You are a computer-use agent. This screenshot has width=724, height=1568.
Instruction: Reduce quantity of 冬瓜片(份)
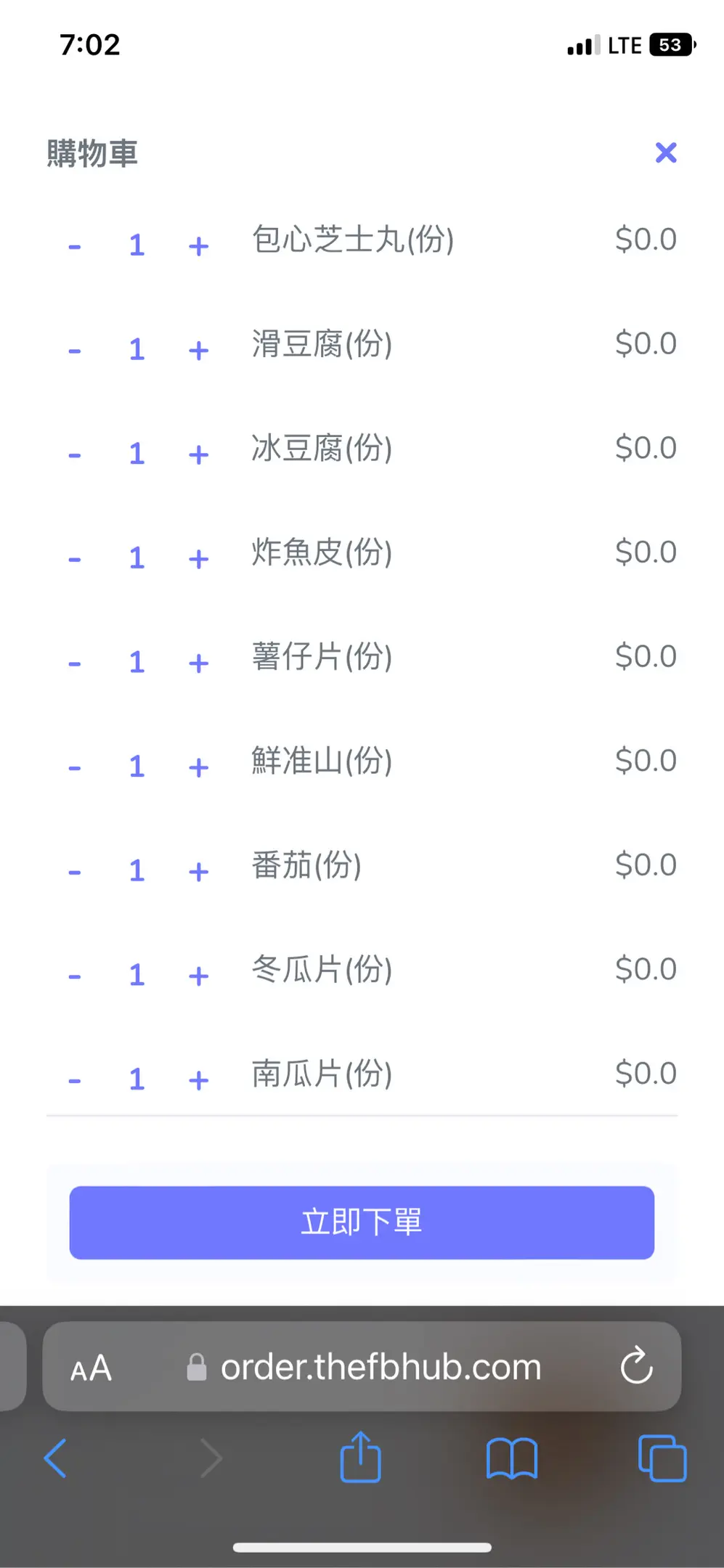pyautogui.click(x=74, y=976)
